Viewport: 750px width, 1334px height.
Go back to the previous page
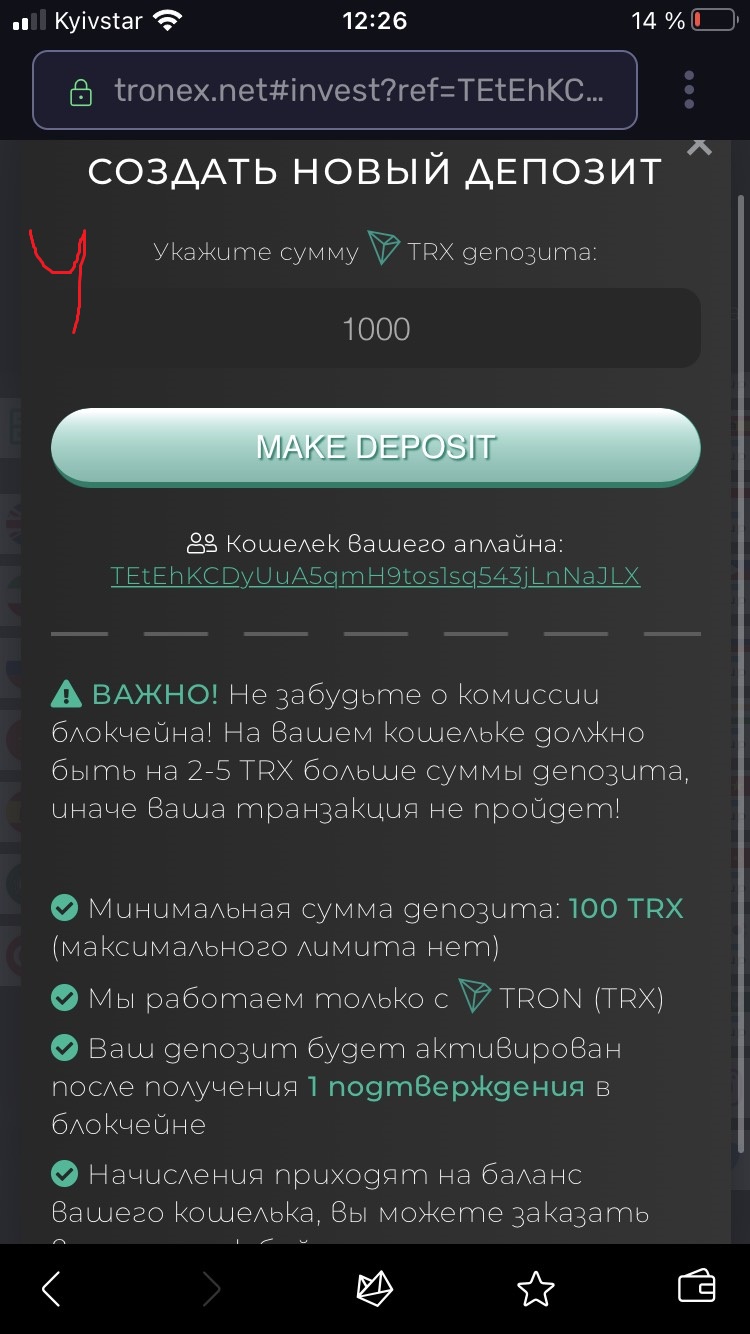click(52, 1289)
